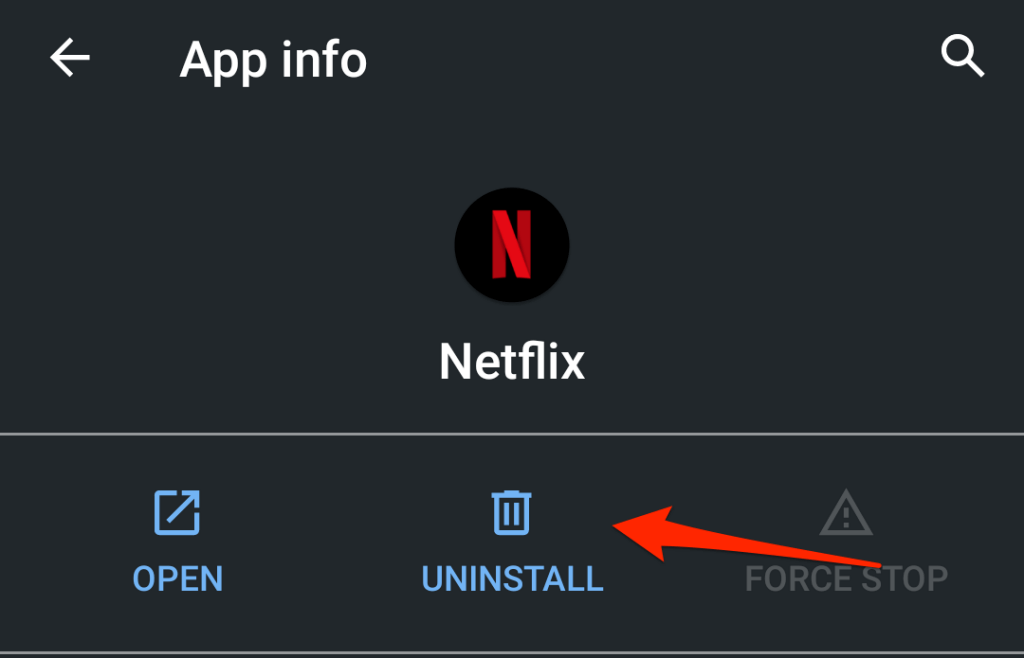Go back from App info

point(70,60)
